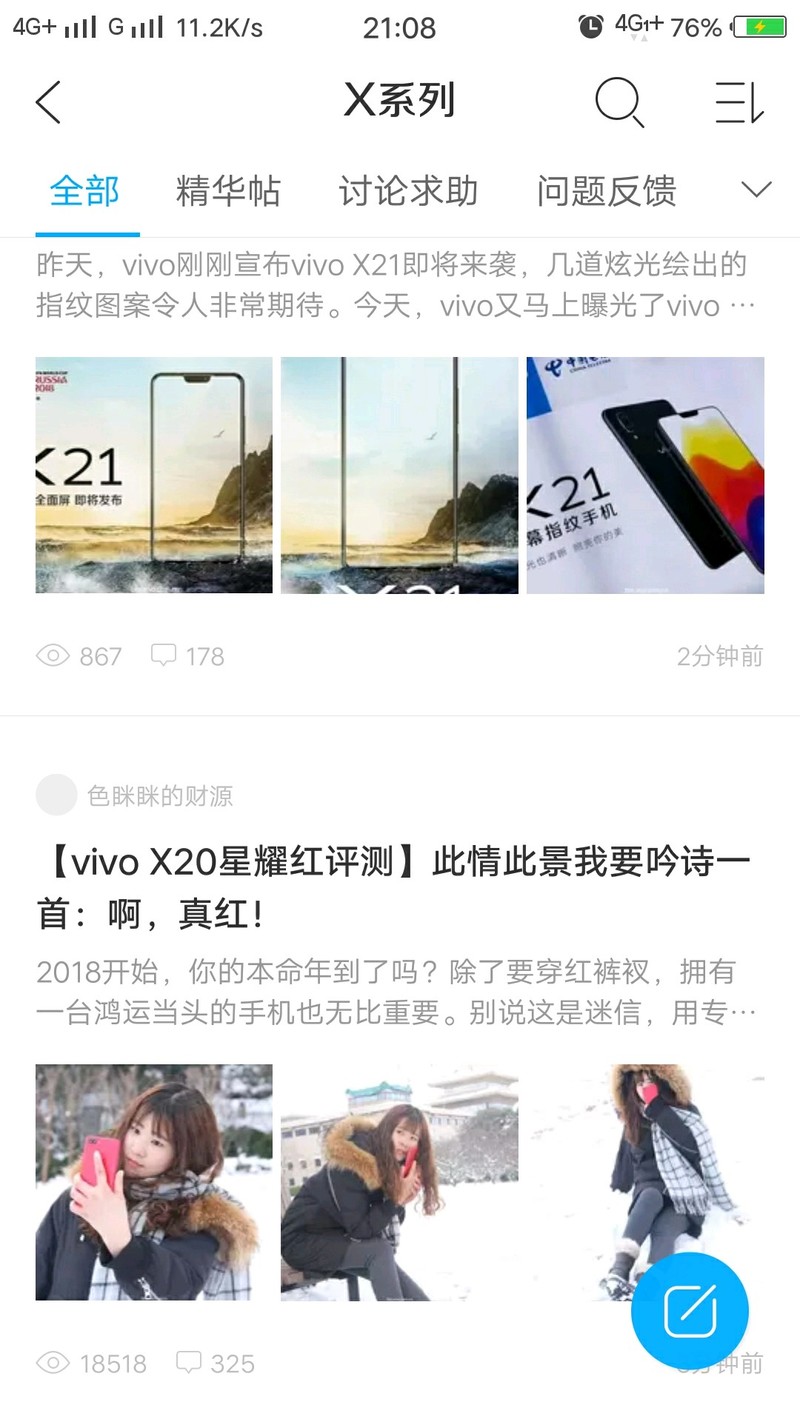Tap the alarm clock icon in the status bar

591,27
